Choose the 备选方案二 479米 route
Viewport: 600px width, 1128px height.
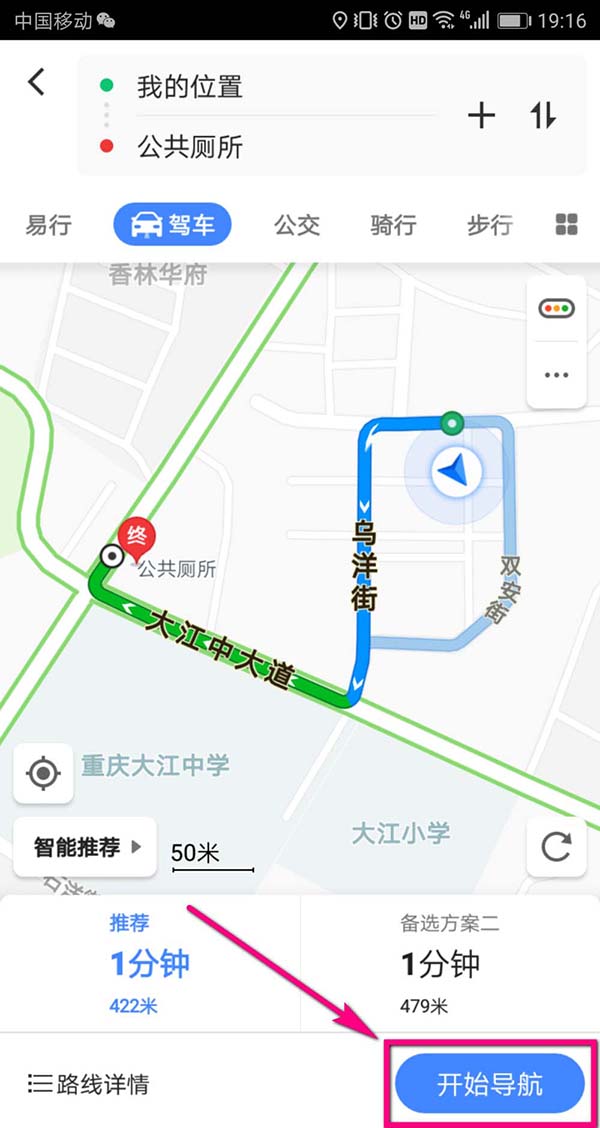click(x=450, y=964)
